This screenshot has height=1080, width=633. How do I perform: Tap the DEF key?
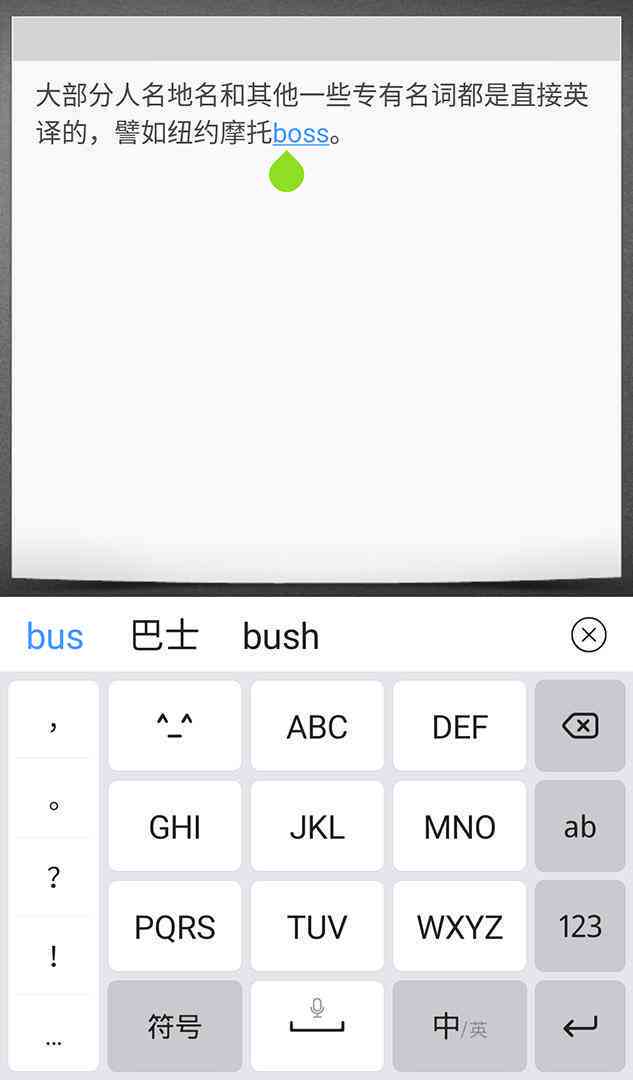click(x=459, y=727)
